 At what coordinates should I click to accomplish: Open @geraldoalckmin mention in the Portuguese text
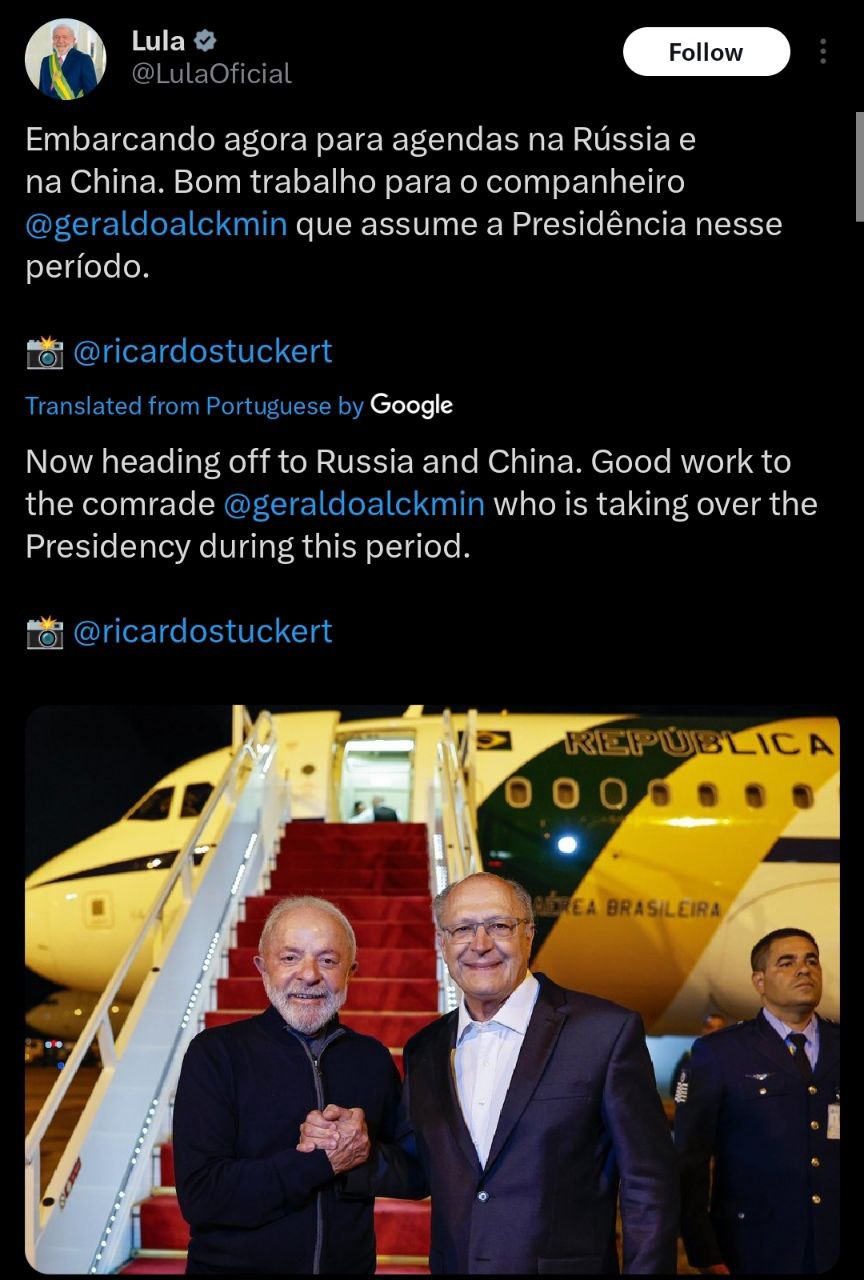coord(156,224)
